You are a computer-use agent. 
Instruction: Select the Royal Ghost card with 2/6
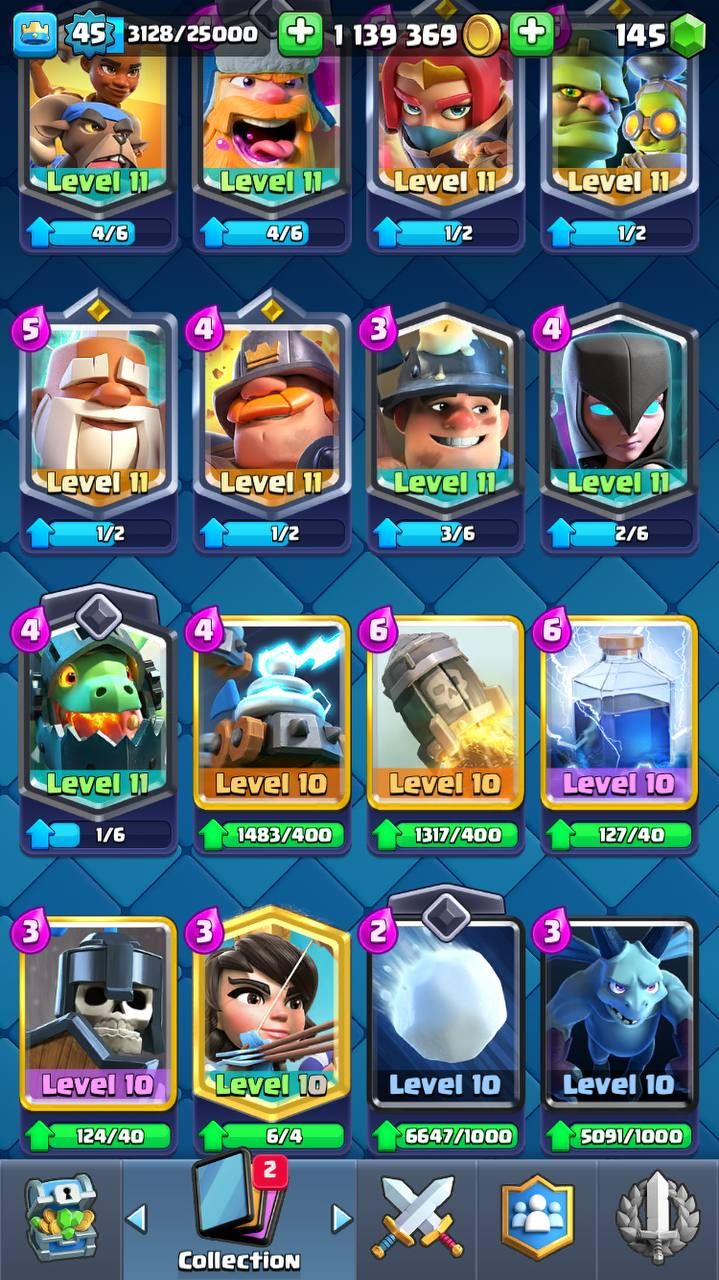coord(619,428)
